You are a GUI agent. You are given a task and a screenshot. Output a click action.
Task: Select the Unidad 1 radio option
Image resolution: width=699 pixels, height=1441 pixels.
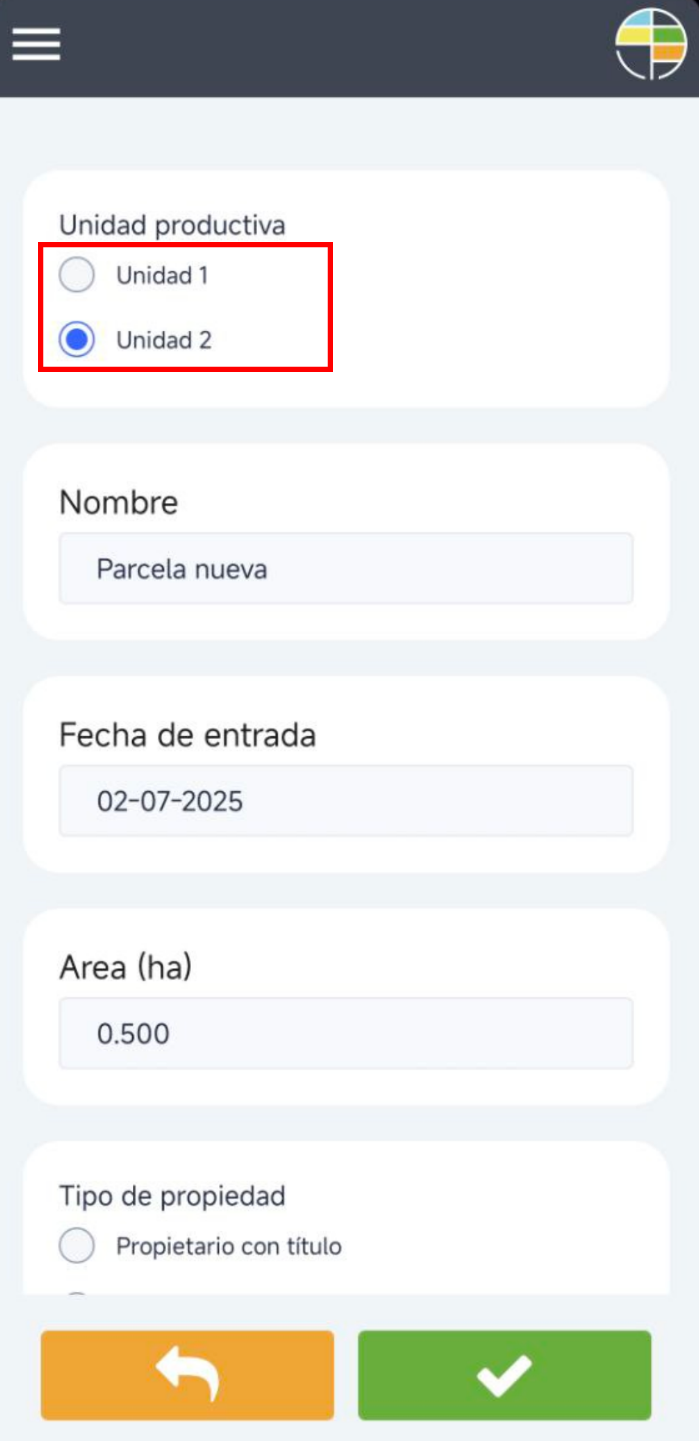(x=77, y=275)
